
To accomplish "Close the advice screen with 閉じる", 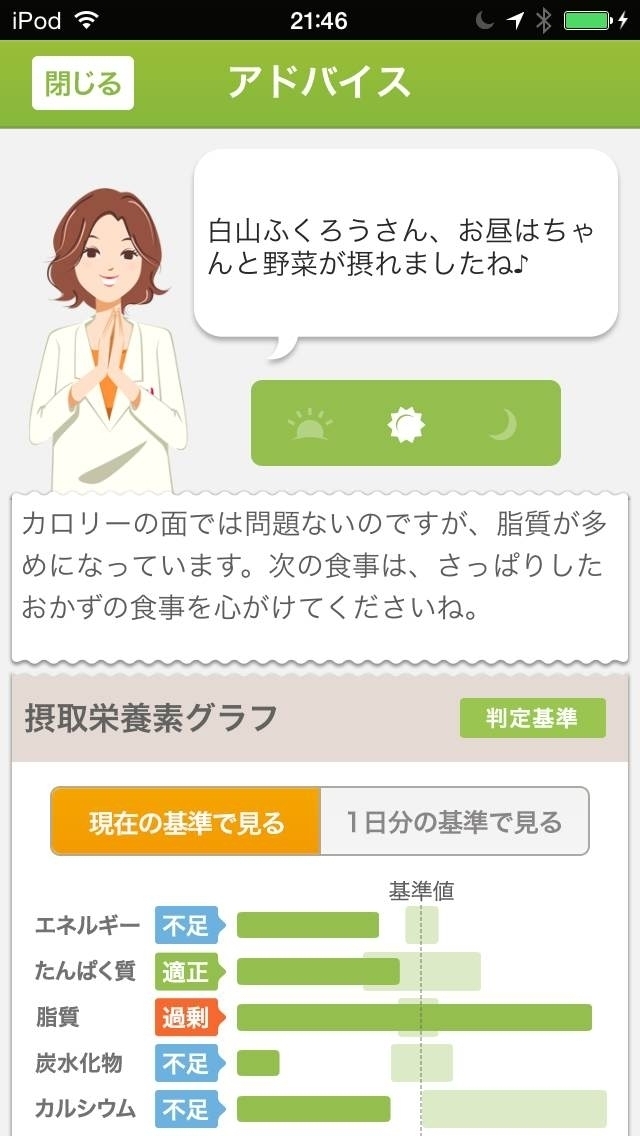I will 83,83.
